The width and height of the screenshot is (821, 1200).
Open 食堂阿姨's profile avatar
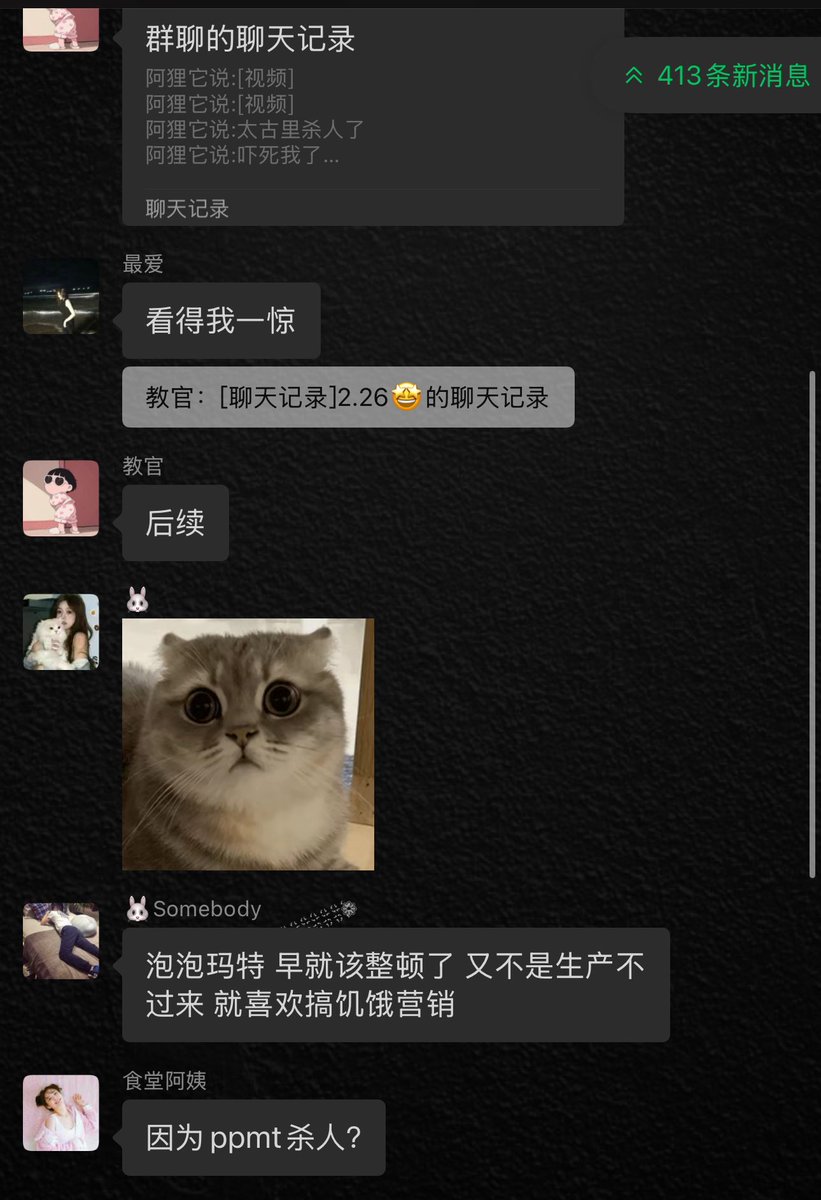(61, 1112)
